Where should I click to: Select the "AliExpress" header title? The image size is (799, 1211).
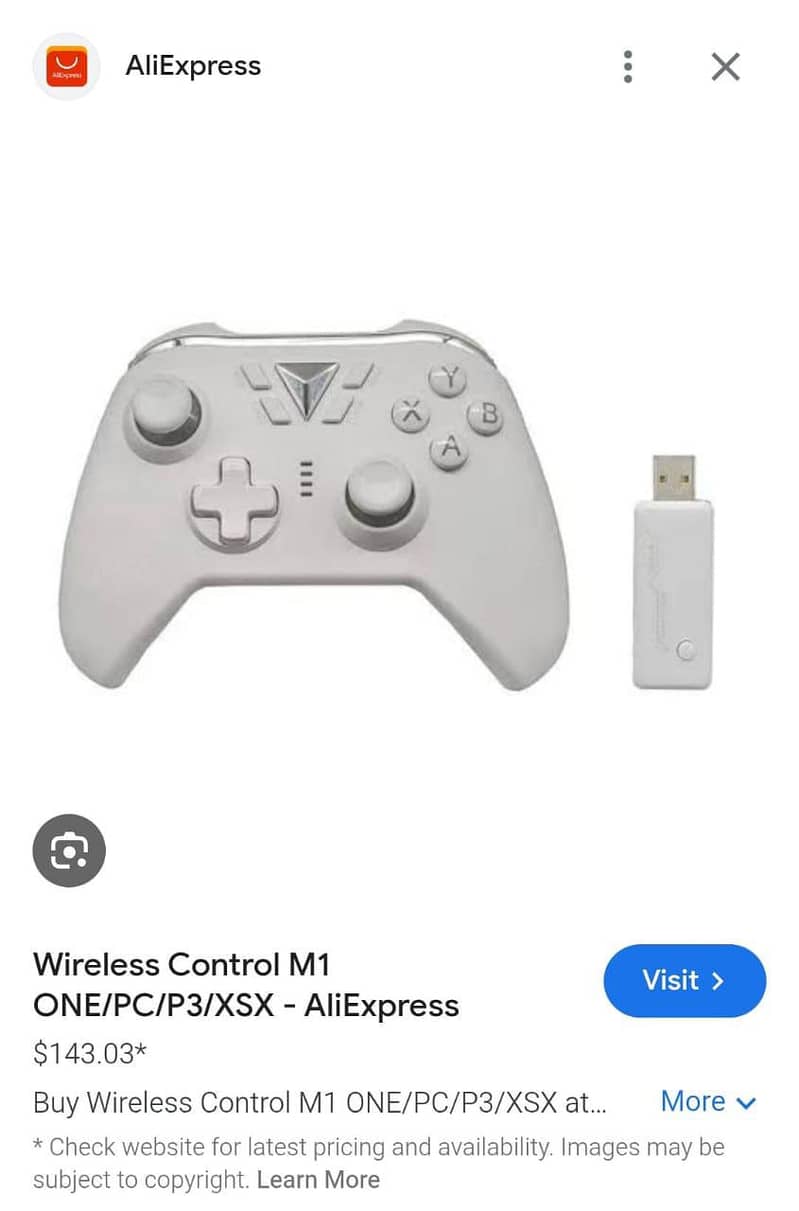click(193, 66)
